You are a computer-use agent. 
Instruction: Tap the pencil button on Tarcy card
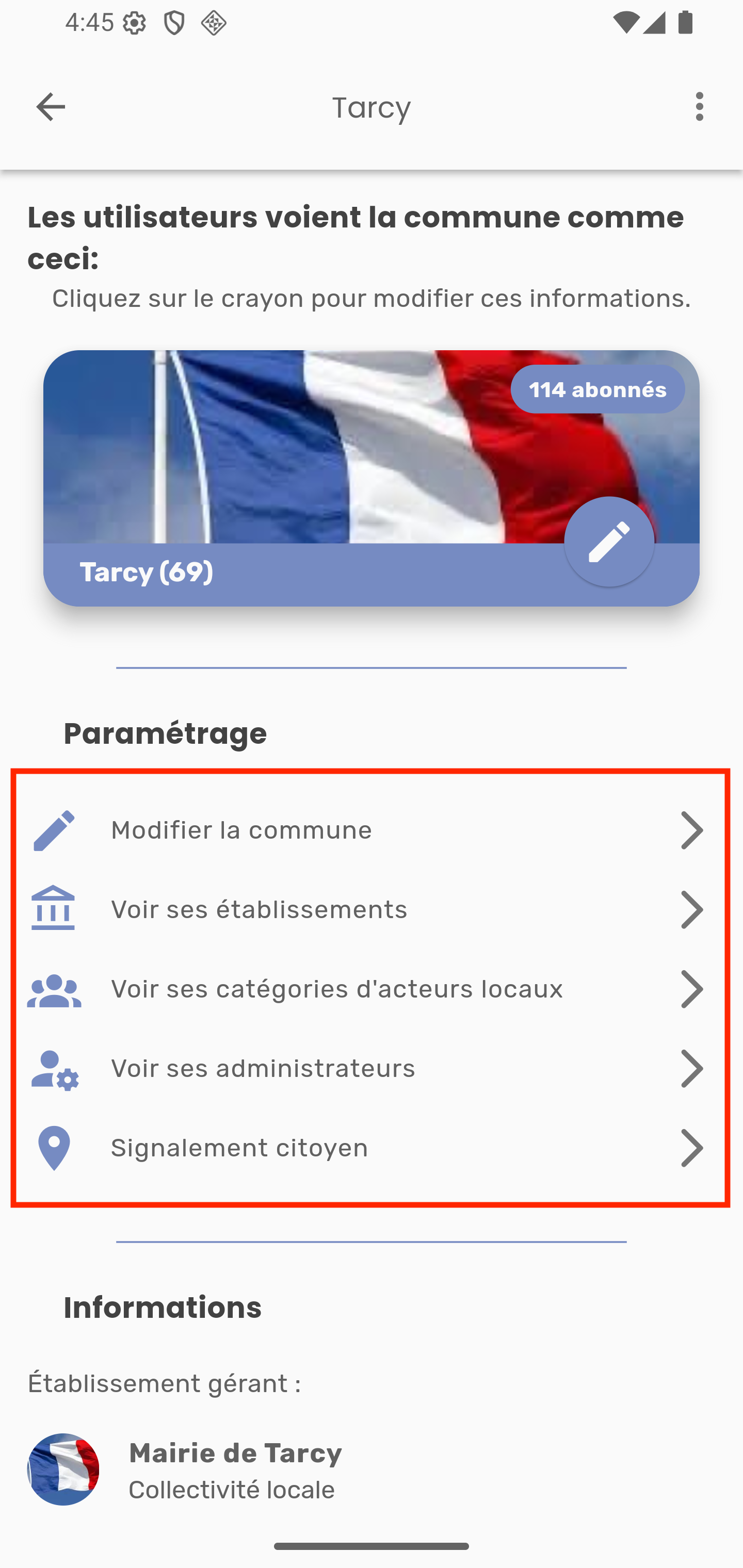pos(609,541)
